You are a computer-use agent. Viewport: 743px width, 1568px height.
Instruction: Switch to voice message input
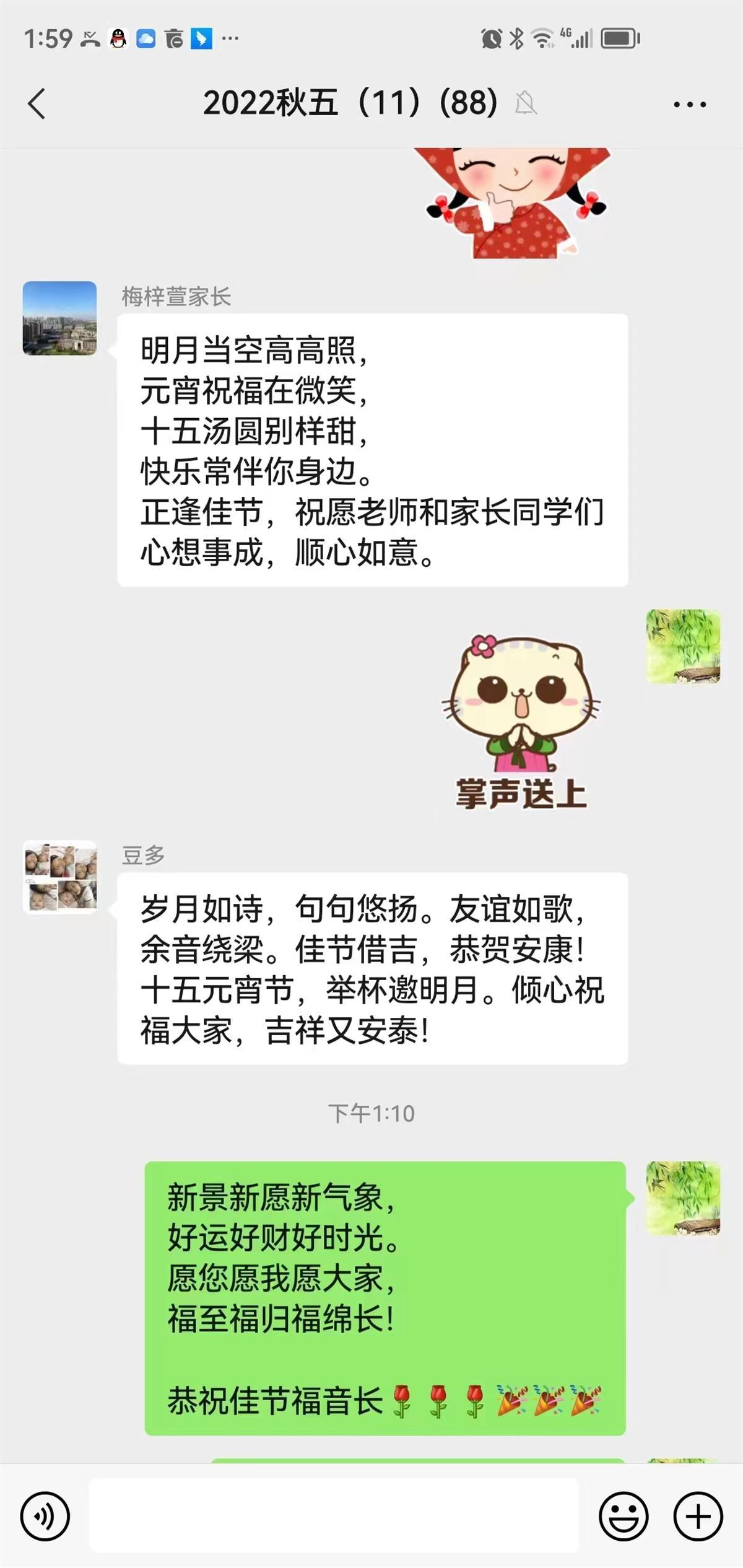[x=45, y=1516]
